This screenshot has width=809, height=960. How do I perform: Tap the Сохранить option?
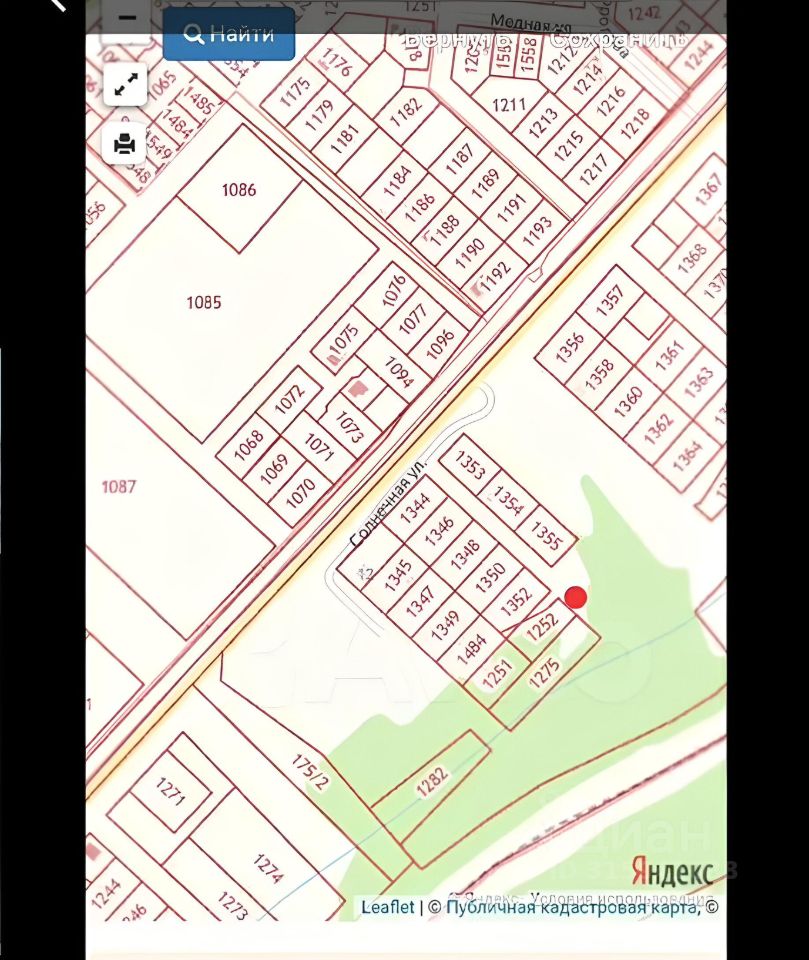coord(620,40)
